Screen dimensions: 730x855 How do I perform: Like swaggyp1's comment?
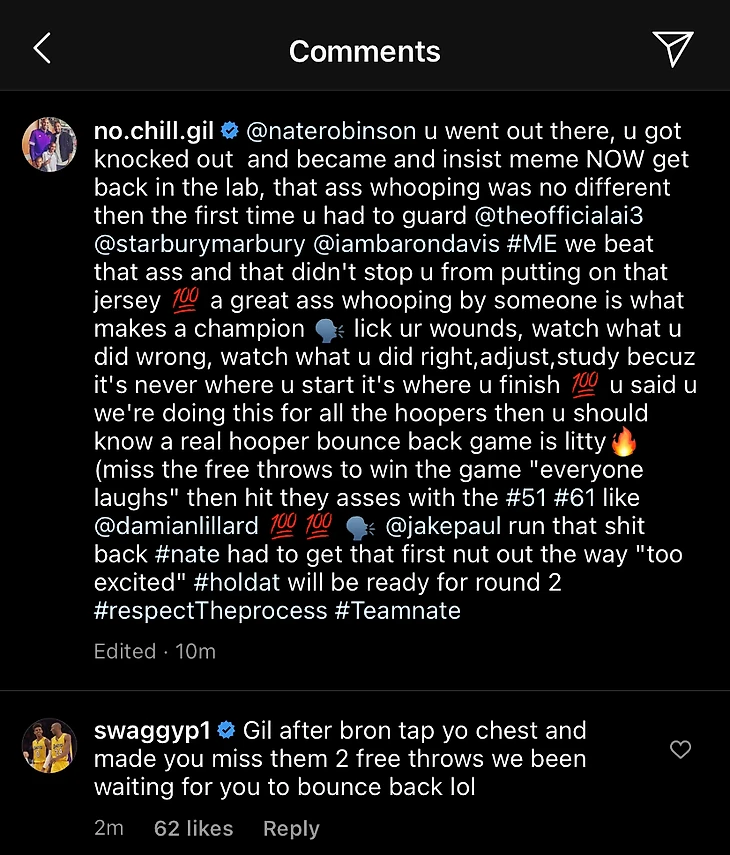coord(680,750)
